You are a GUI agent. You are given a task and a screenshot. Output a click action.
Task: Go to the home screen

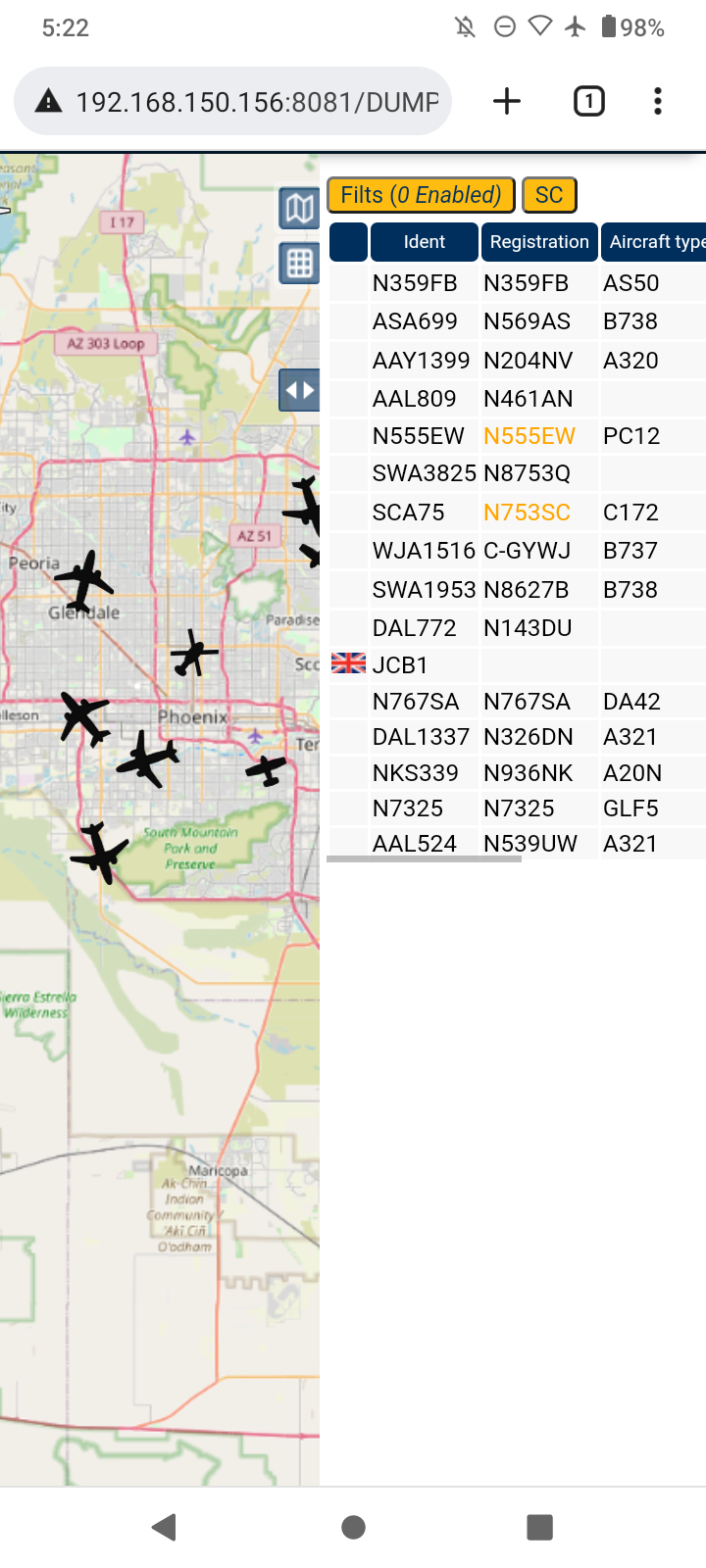point(353,1527)
